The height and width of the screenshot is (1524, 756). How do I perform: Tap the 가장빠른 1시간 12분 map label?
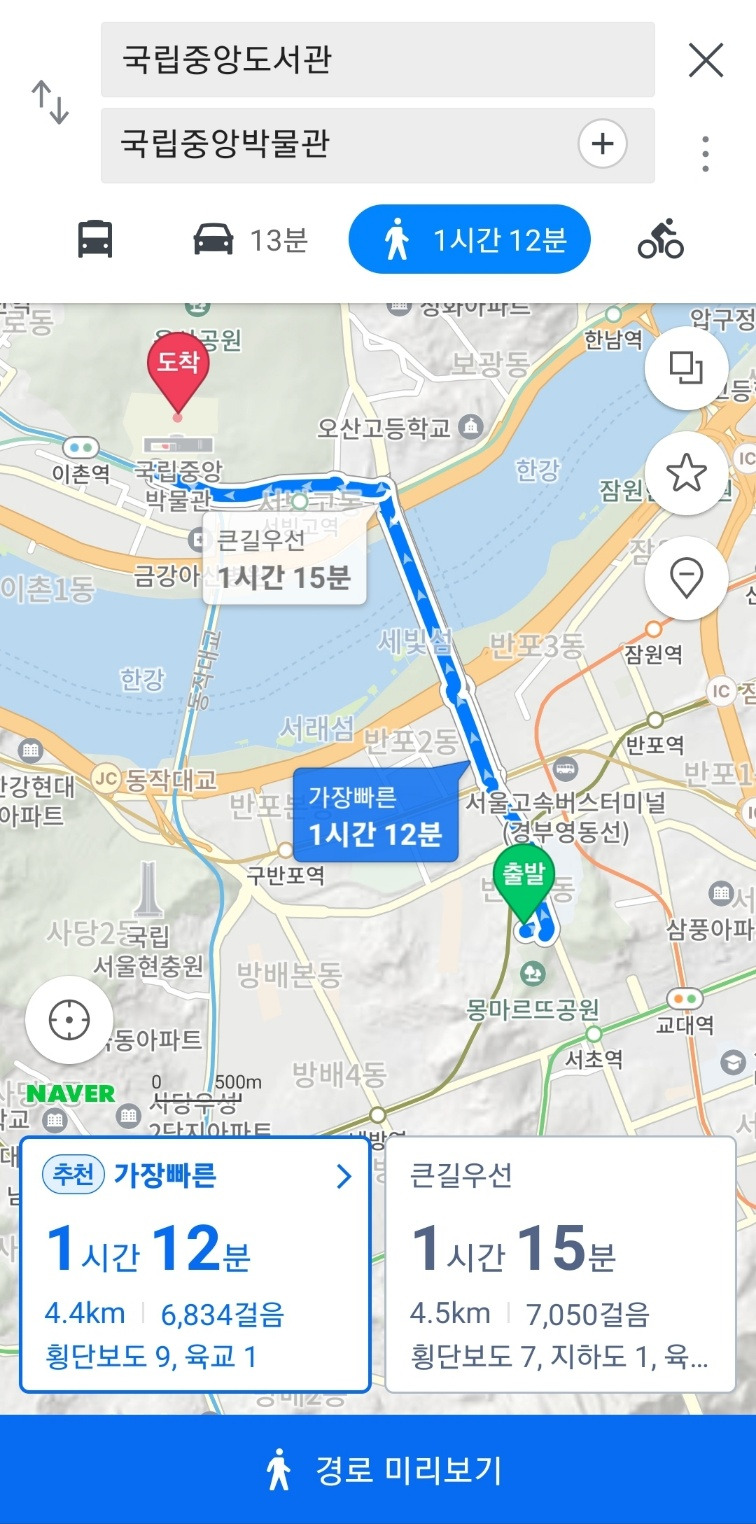[x=378, y=812]
